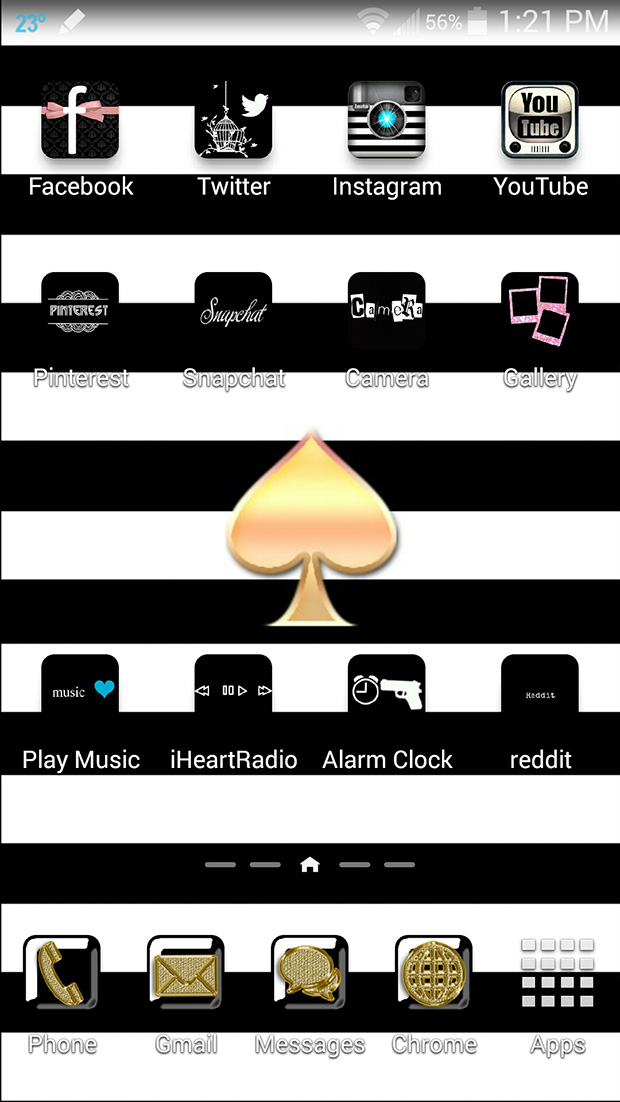The width and height of the screenshot is (620, 1102).
Task: Launch Twitter from the home screen
Action: click(233, 121)
